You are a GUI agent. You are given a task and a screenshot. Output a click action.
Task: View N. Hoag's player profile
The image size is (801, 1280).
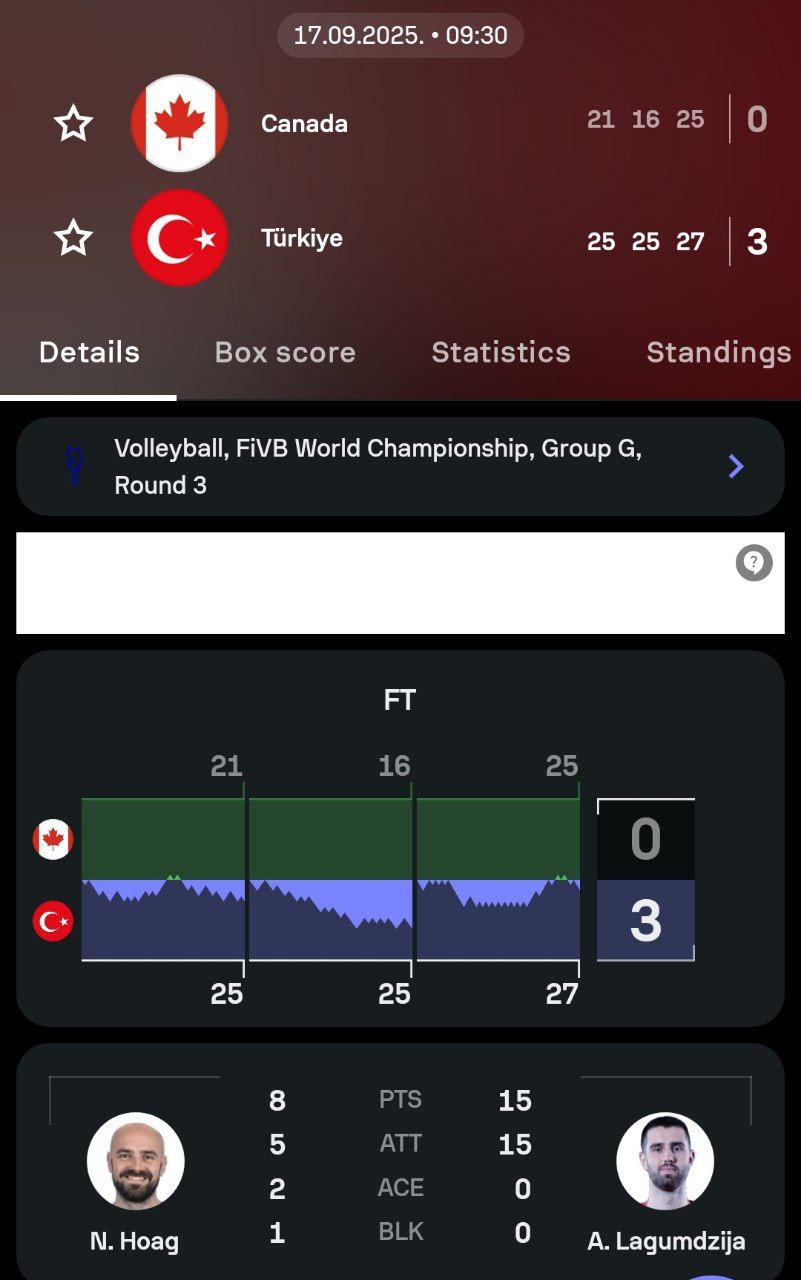(x=135, y=1161)
